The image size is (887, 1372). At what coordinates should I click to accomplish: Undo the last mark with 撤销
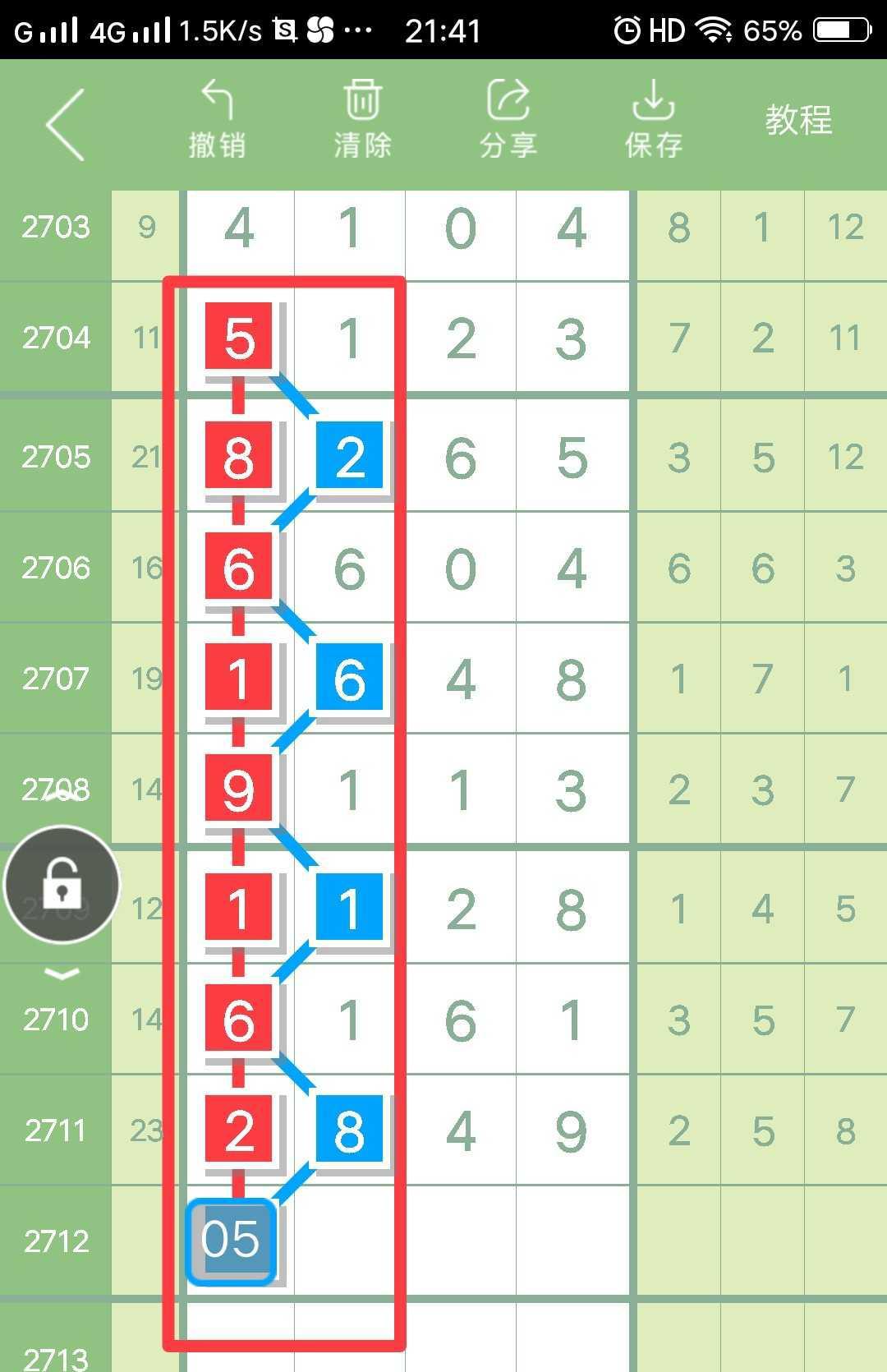(x=217, y=120)
